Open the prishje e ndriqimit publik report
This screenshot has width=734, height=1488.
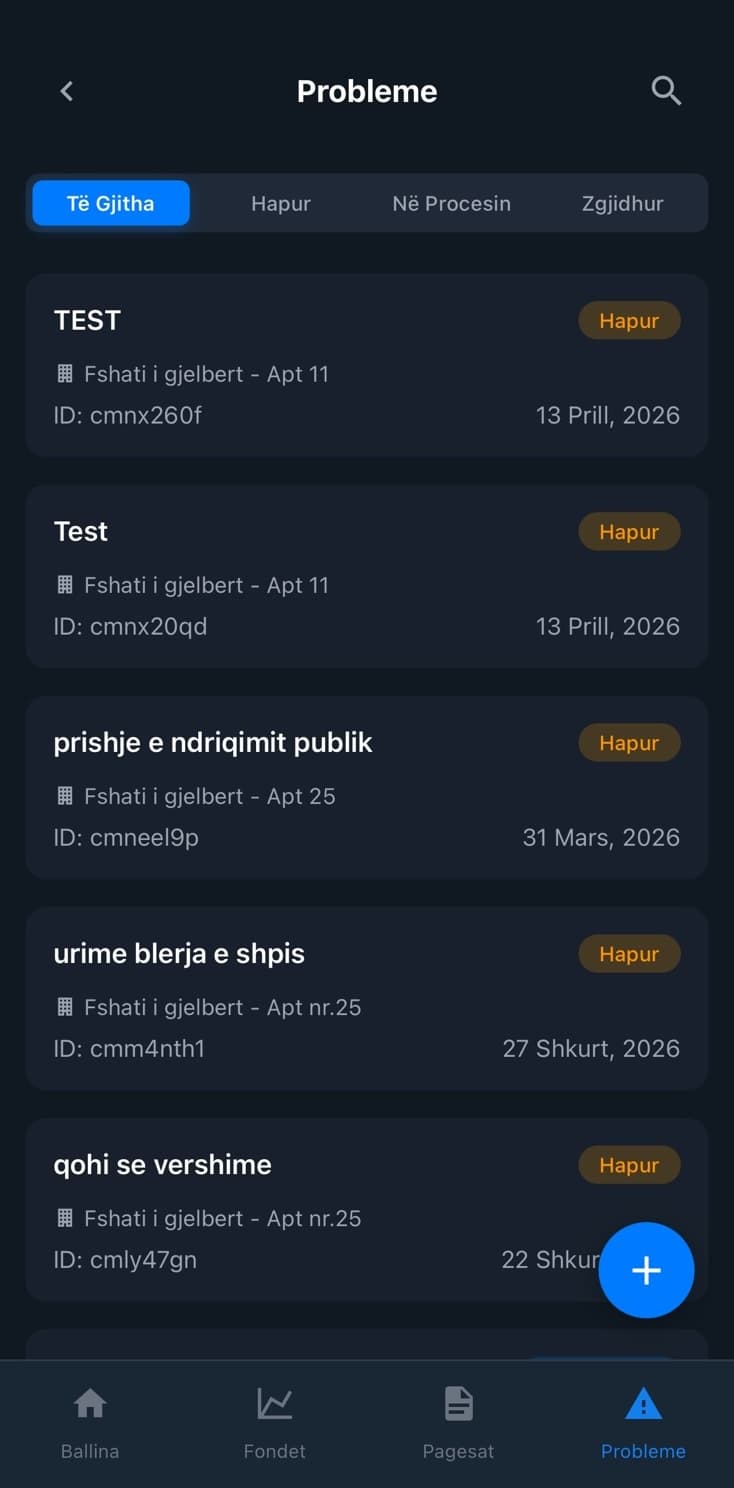point(367,787)
